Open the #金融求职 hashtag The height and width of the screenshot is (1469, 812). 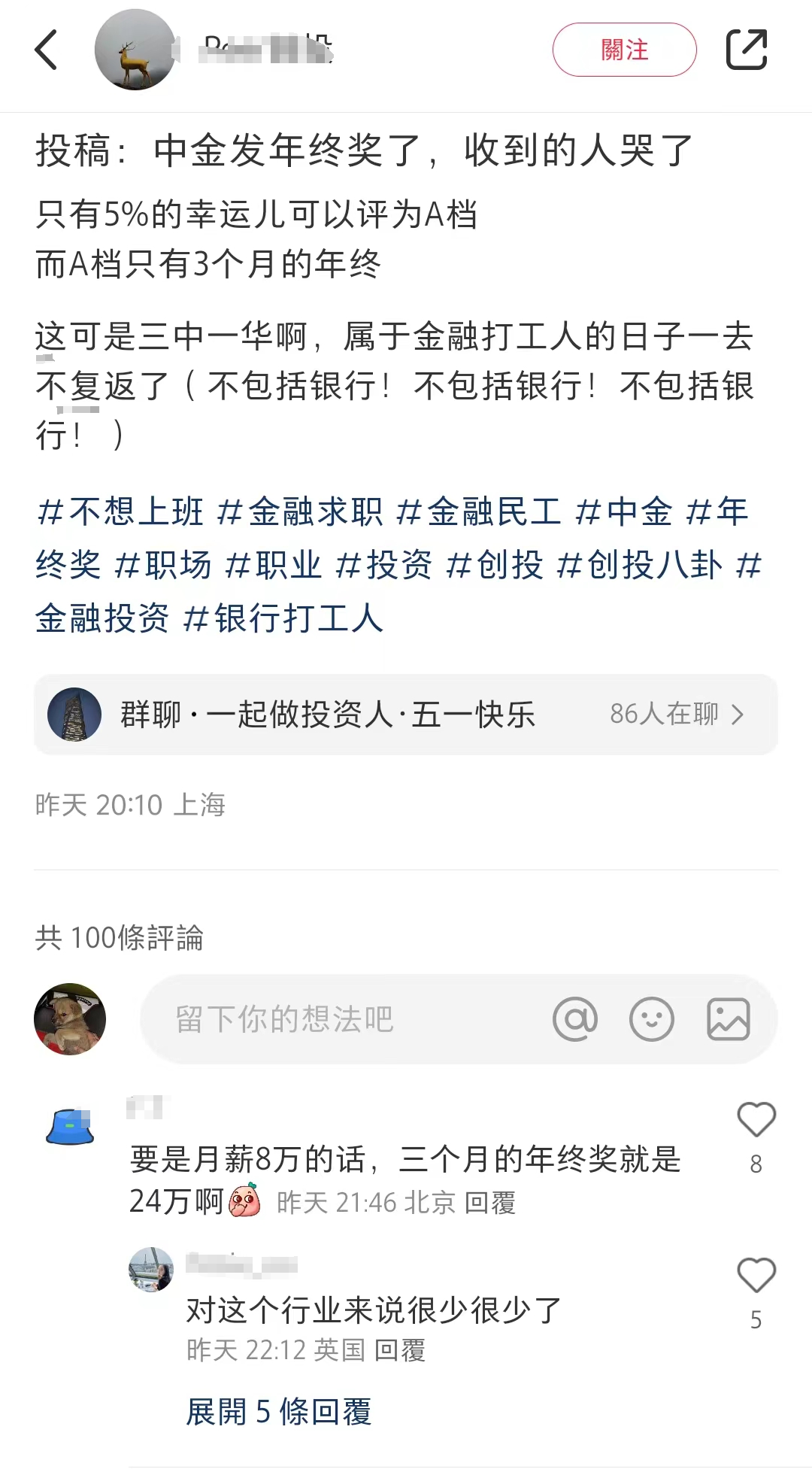(x=299, y=511)
